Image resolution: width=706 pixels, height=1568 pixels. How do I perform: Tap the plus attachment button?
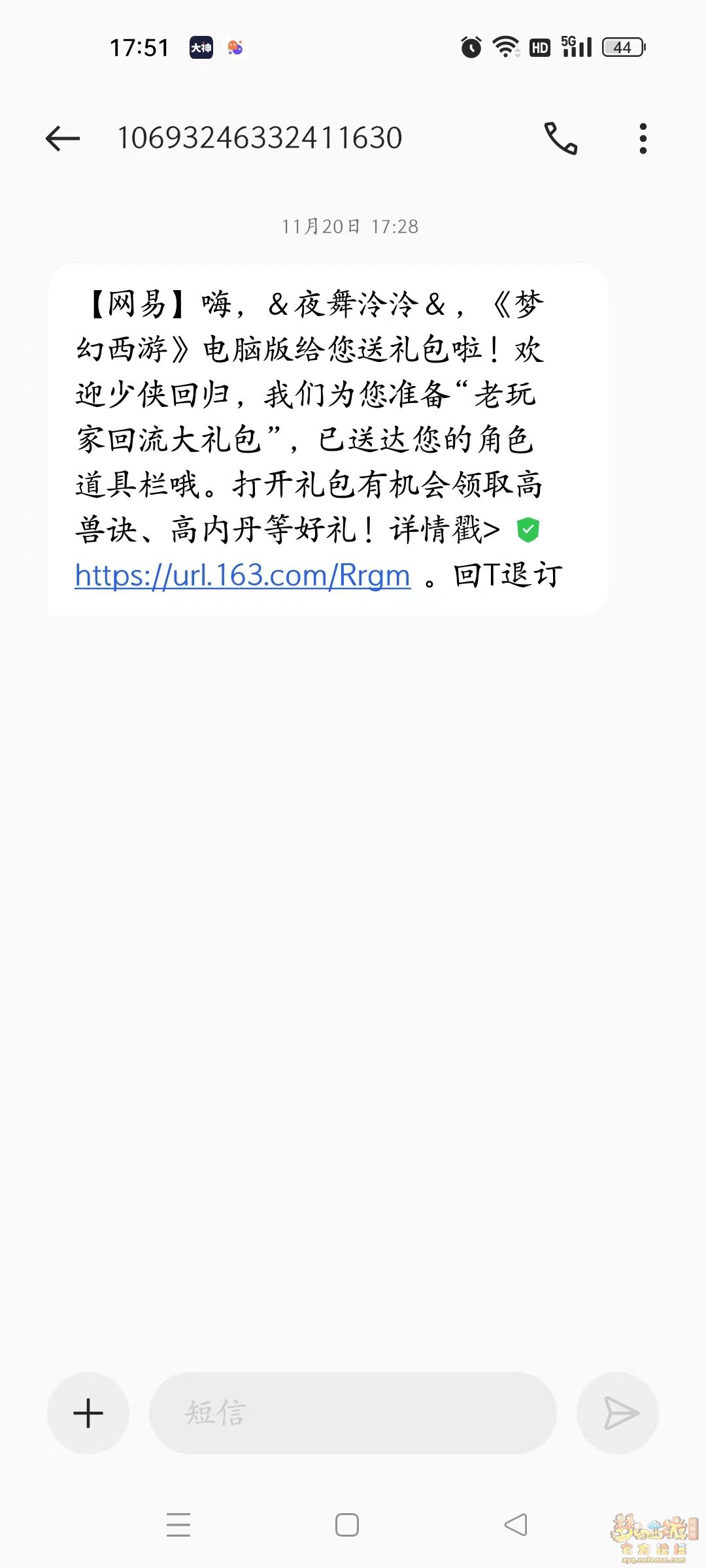point(88,1413)
